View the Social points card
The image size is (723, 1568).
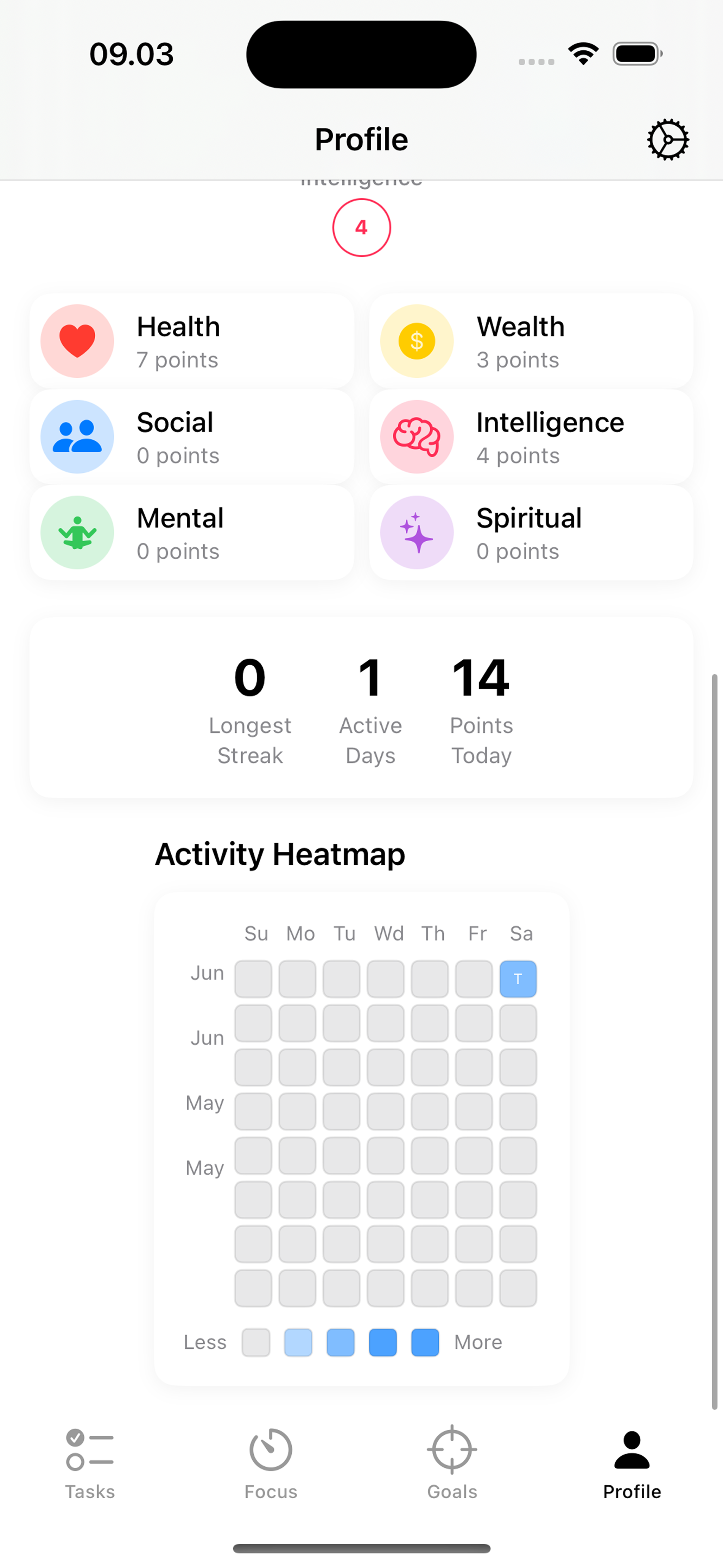[x=192, y=437]
